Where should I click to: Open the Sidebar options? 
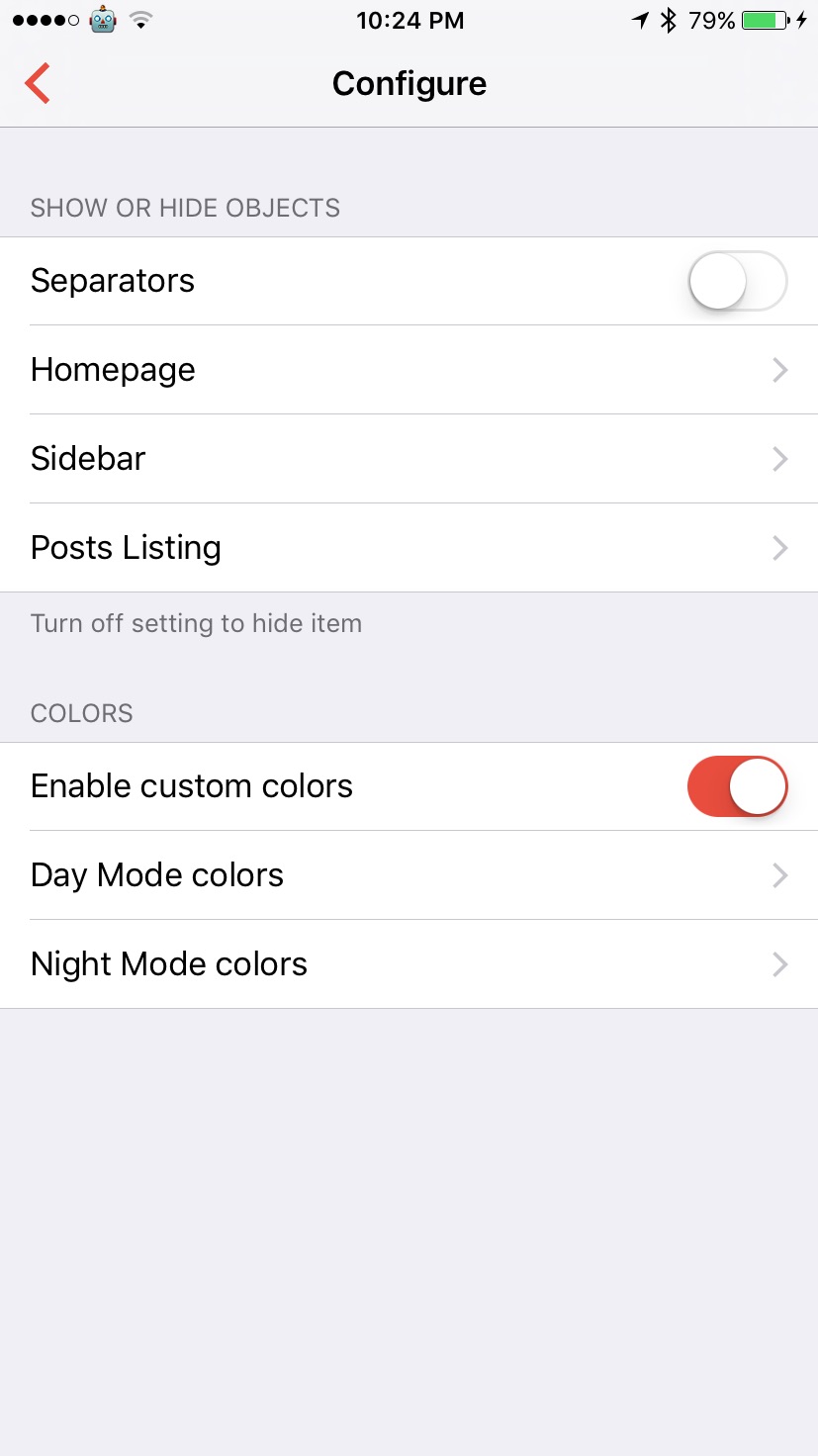(409, 459)
